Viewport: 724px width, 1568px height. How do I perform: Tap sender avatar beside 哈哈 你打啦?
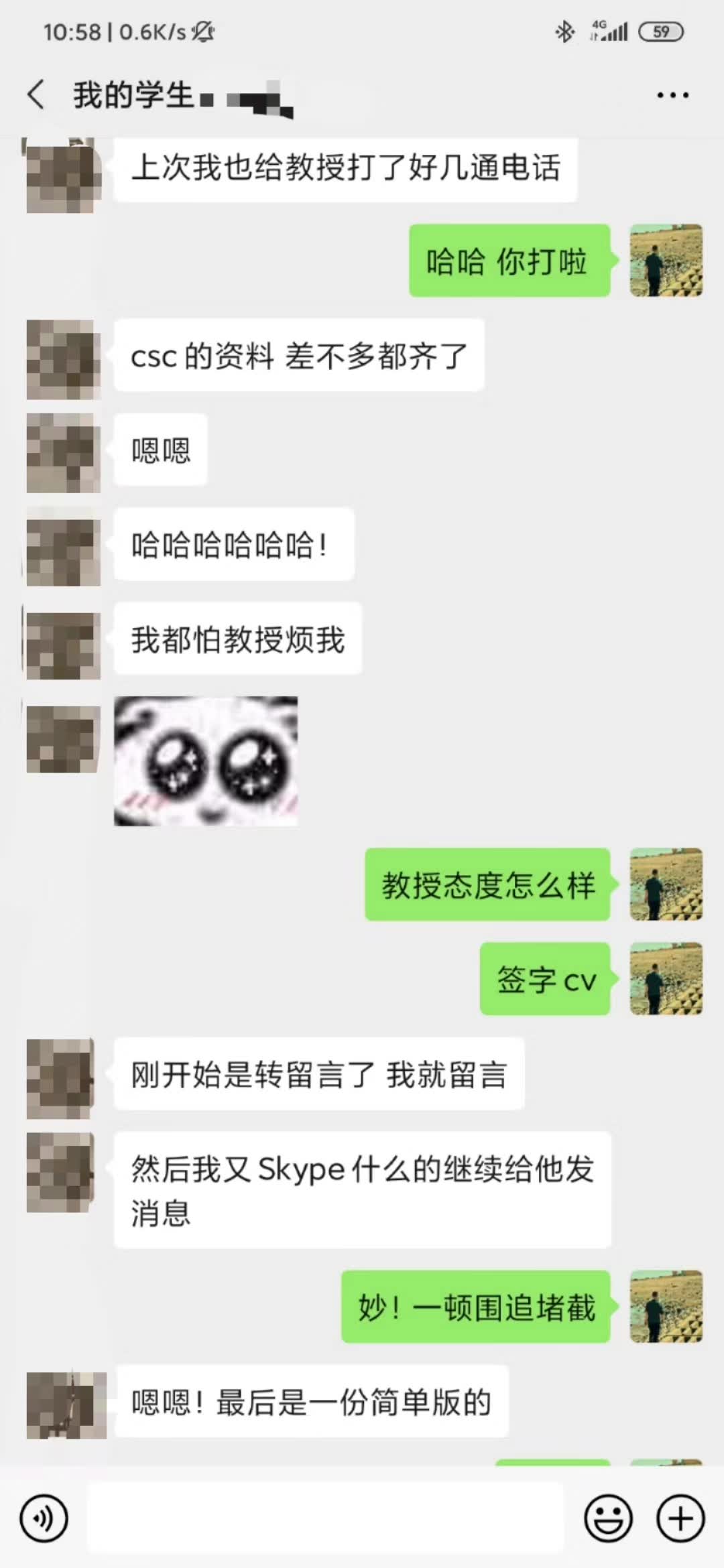point(666,260)
